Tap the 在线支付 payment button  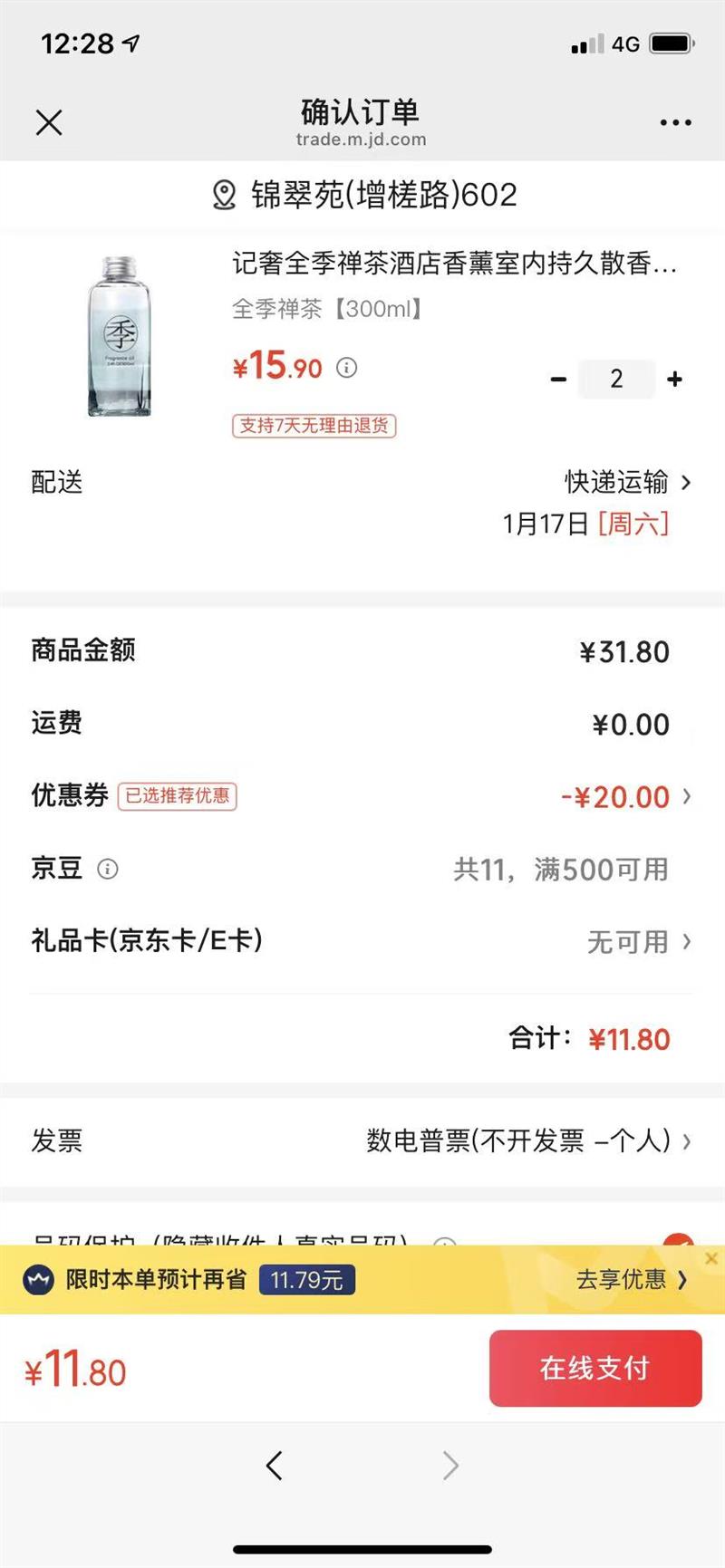point(595,1369)
